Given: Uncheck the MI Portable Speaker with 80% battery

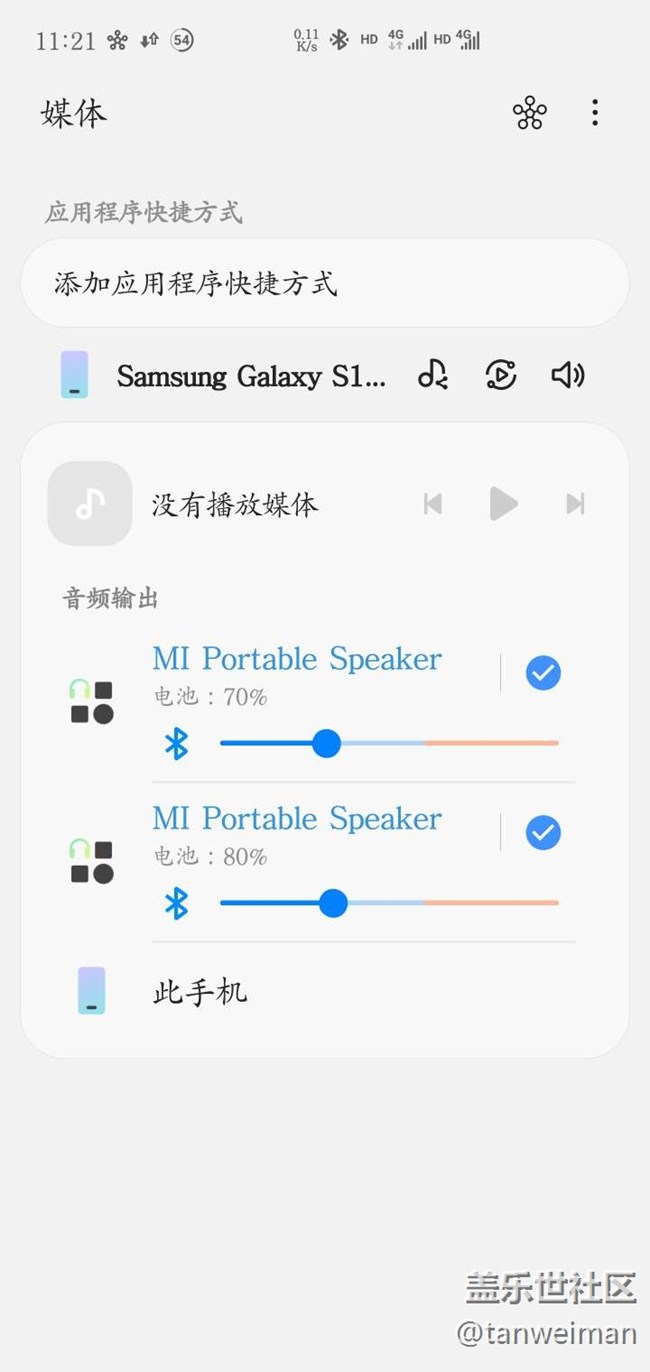Looking at the screenshot, I should (x=543, y=833).
